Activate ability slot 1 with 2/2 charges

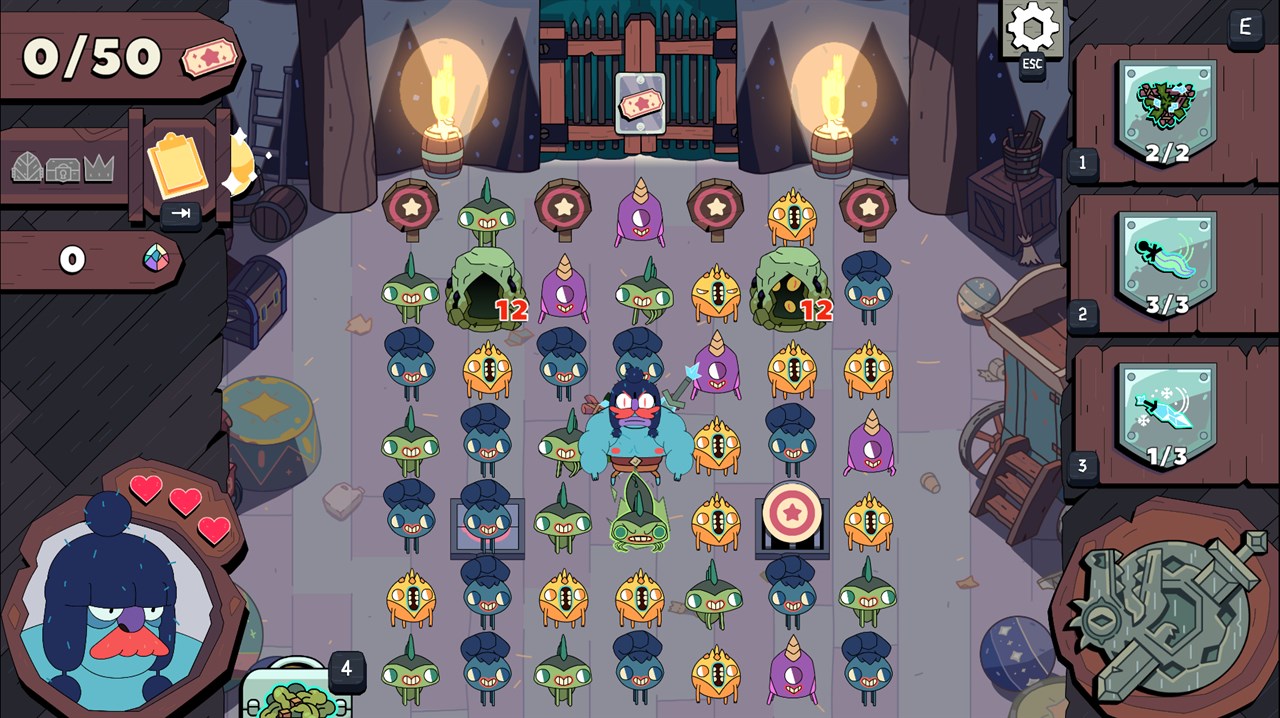[x=1167, y=111]
